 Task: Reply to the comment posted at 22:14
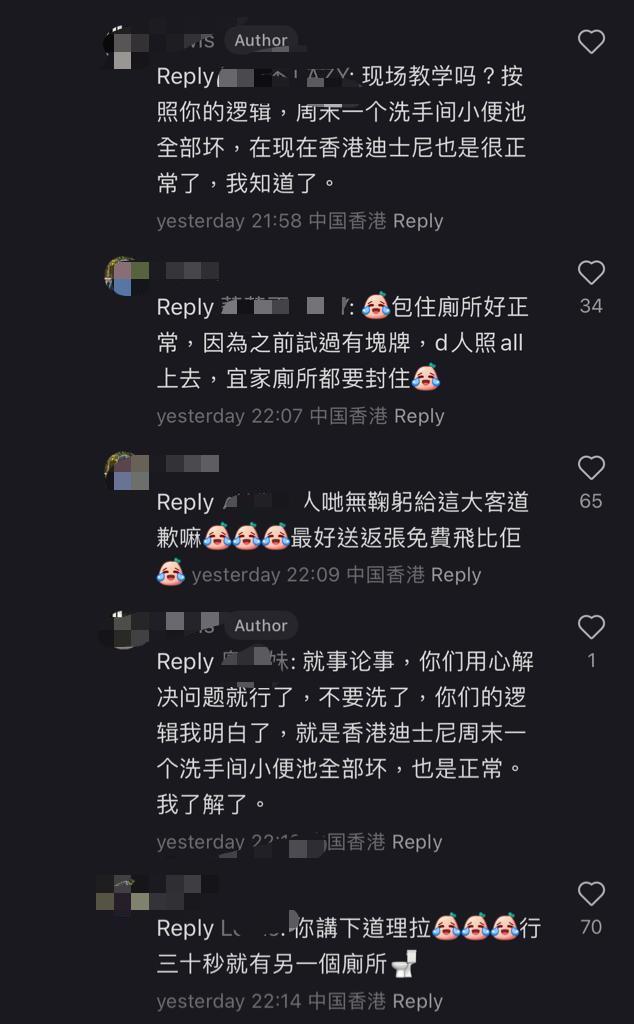tap(417, 1001)
